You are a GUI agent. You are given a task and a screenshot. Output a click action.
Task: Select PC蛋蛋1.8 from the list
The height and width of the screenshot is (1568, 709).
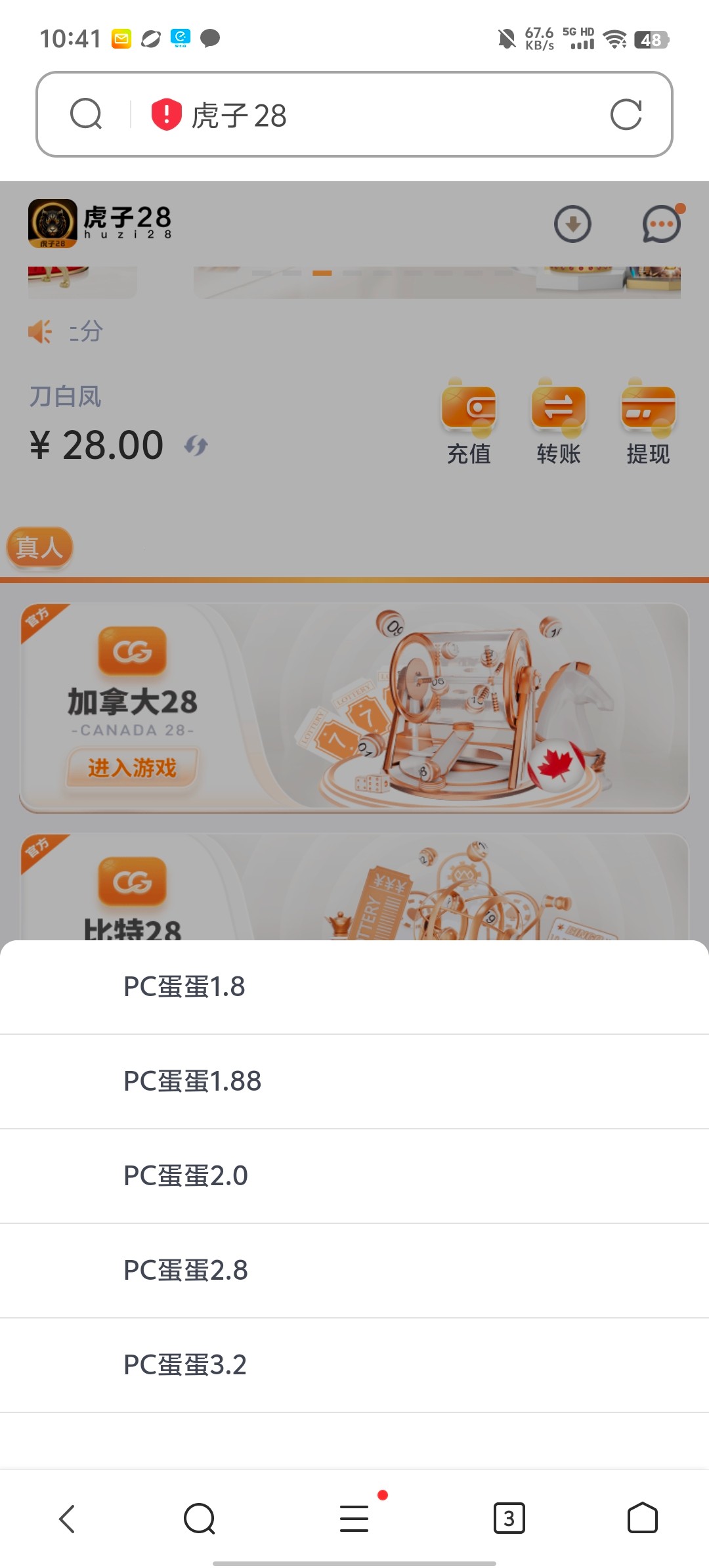[x=354, y=987]
